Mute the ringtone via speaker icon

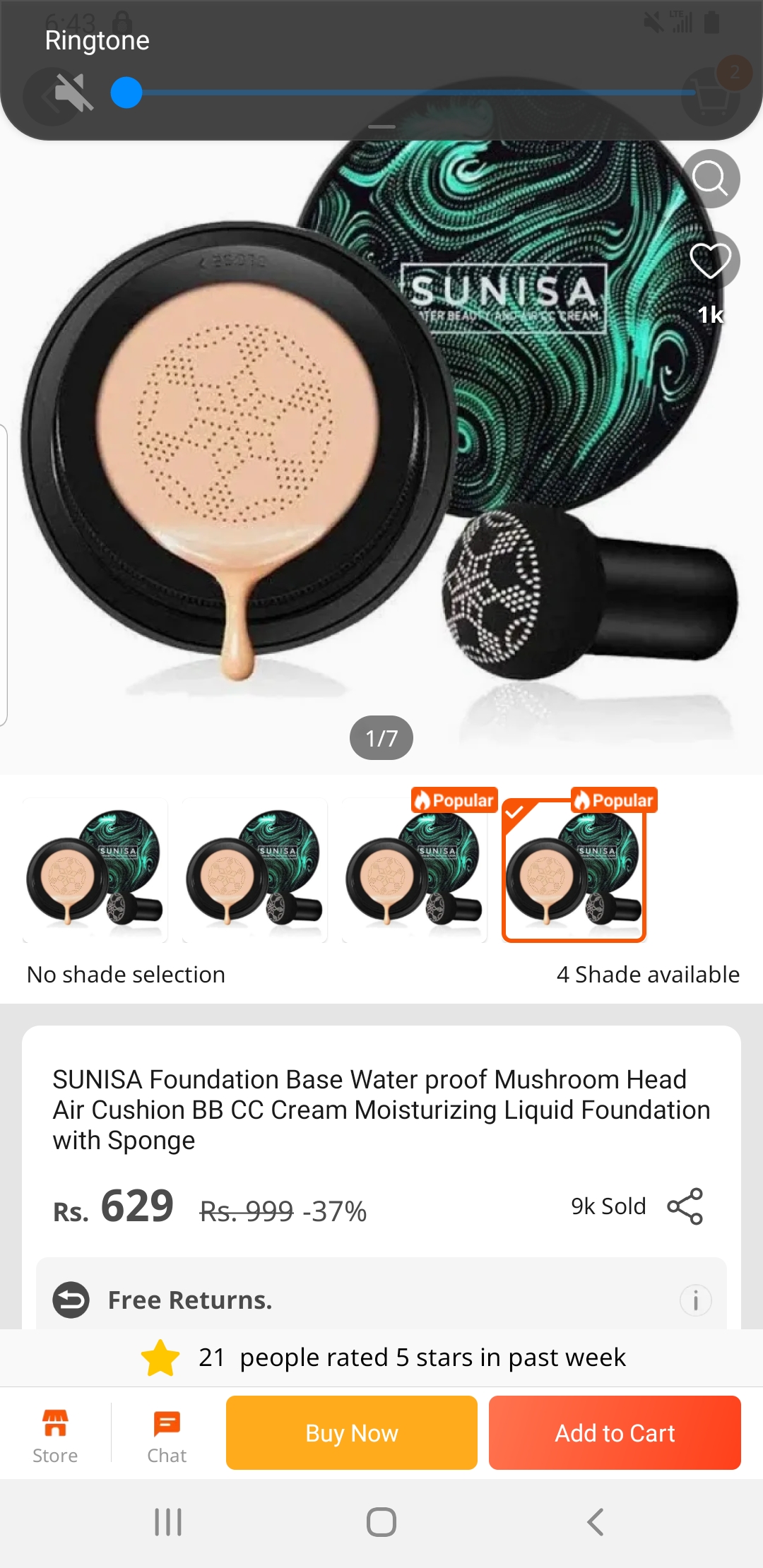[x=73, y=93]
